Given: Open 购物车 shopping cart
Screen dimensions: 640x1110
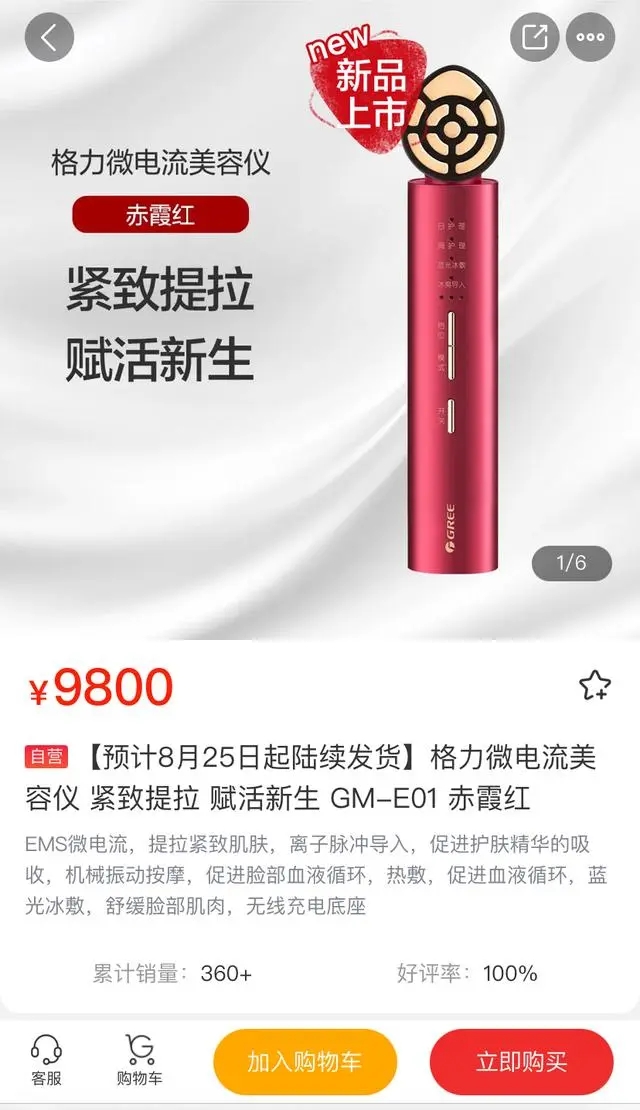Looking at the screenshot, I should [x=139, y=1060].
